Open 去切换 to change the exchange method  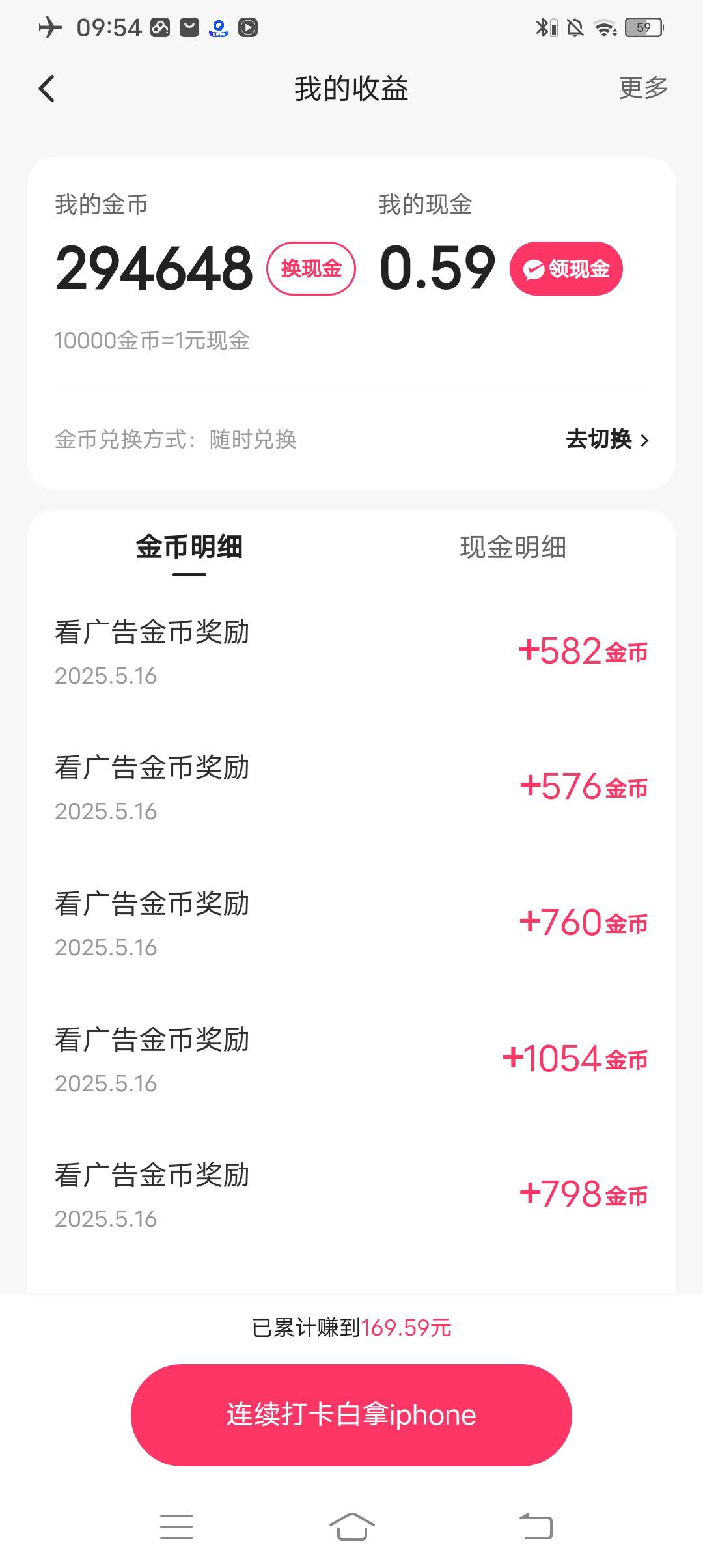point(607,440)
